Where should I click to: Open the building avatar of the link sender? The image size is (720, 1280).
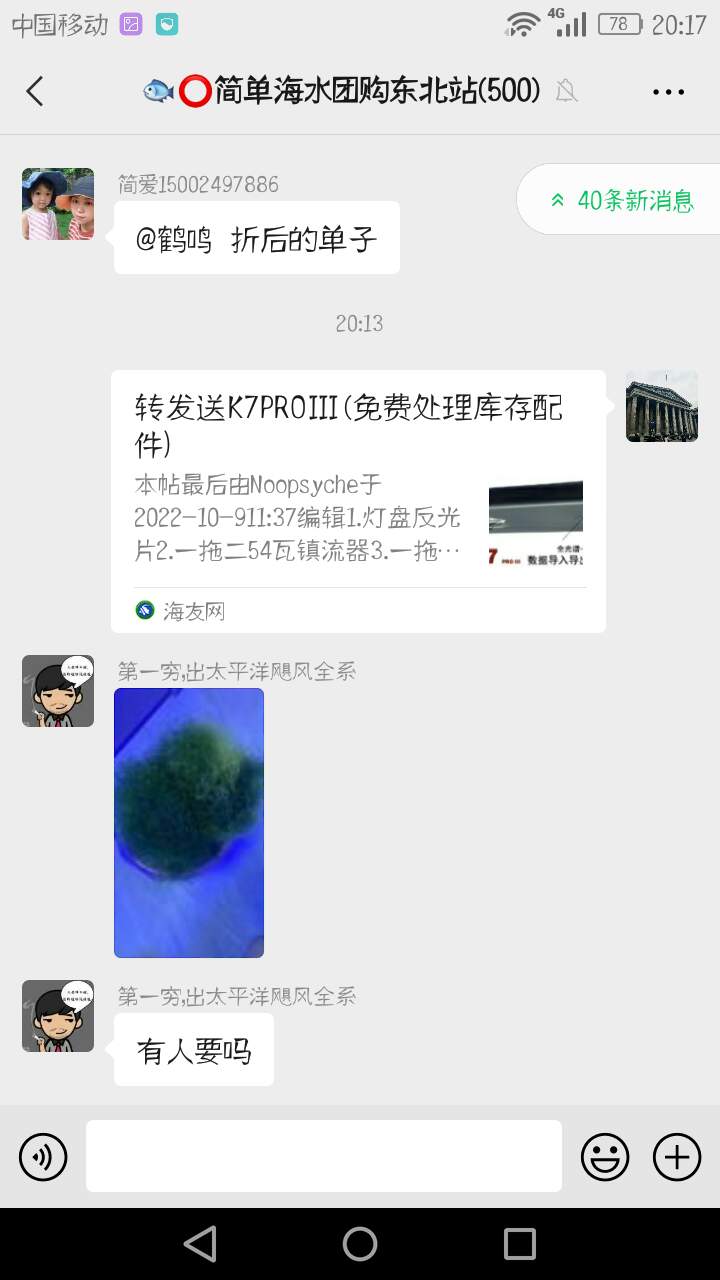point(662,406)
